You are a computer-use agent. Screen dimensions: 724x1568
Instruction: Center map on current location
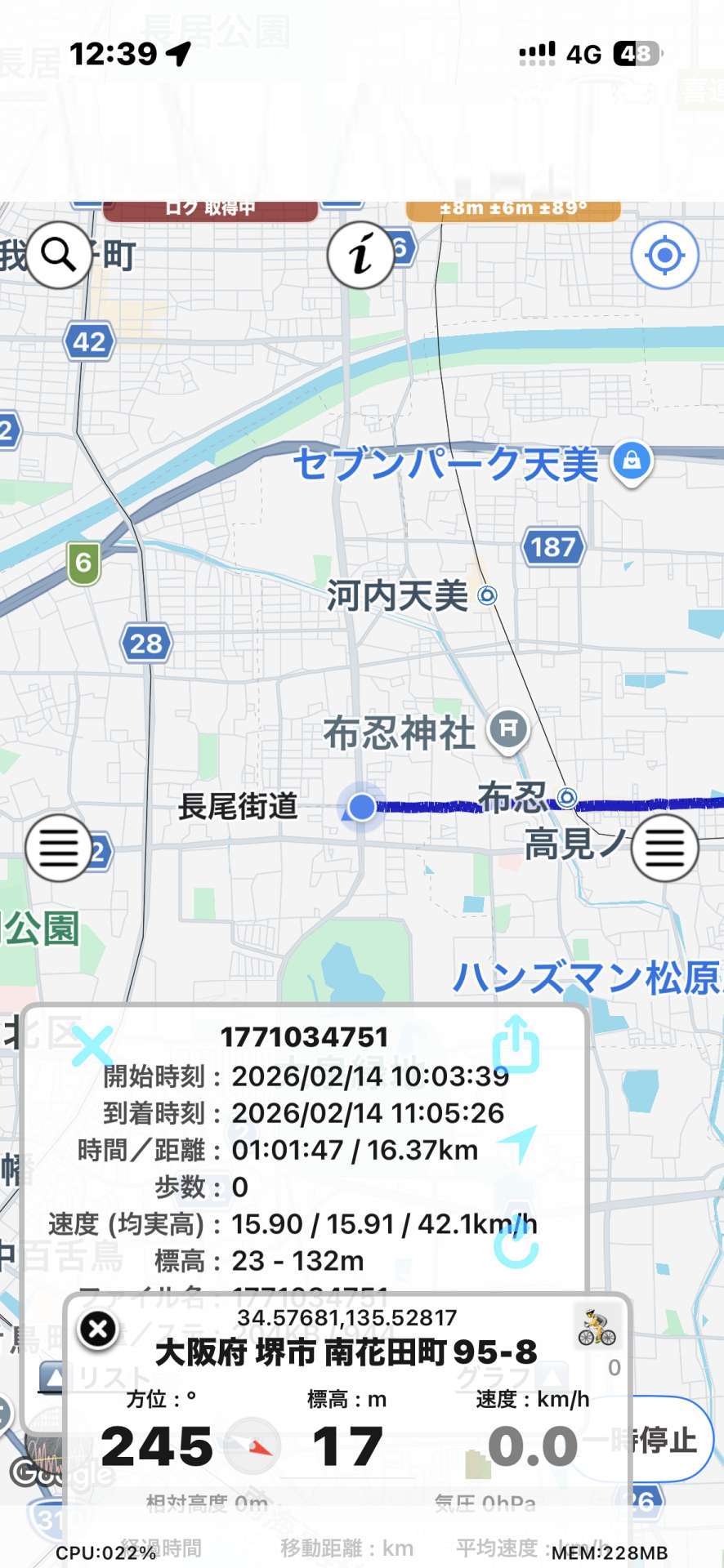[664, 256]
